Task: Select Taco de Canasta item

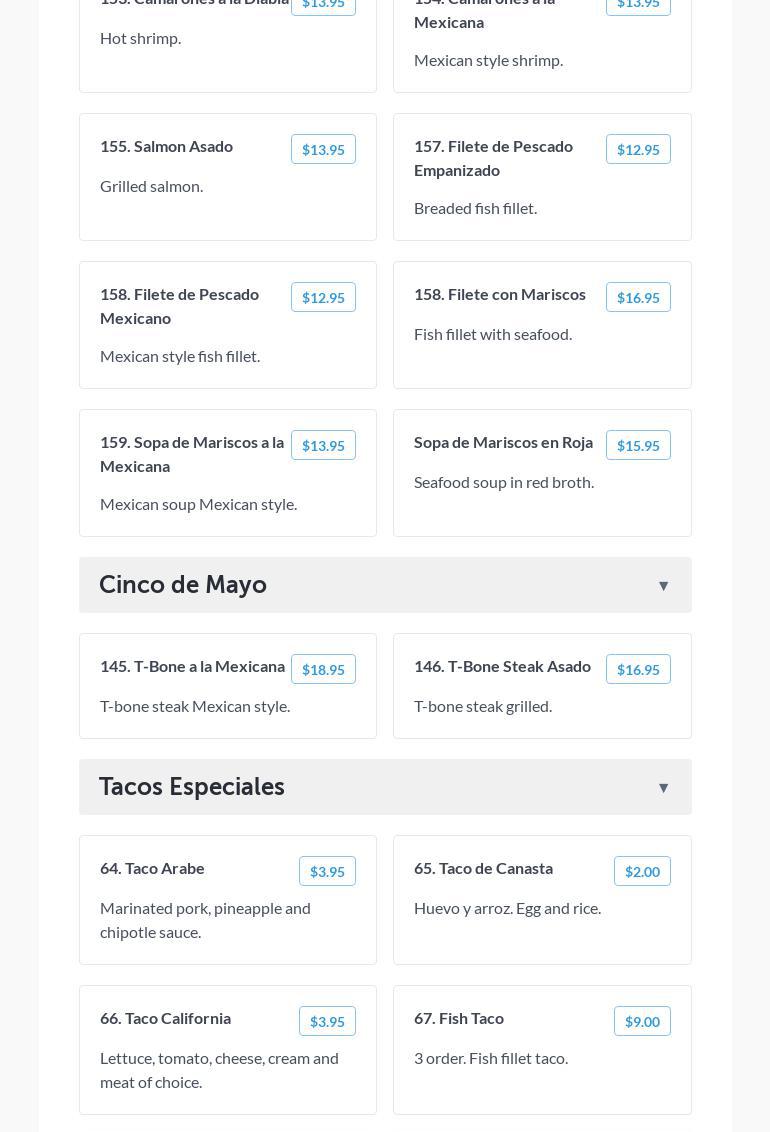Action: [x=542, y=900]
